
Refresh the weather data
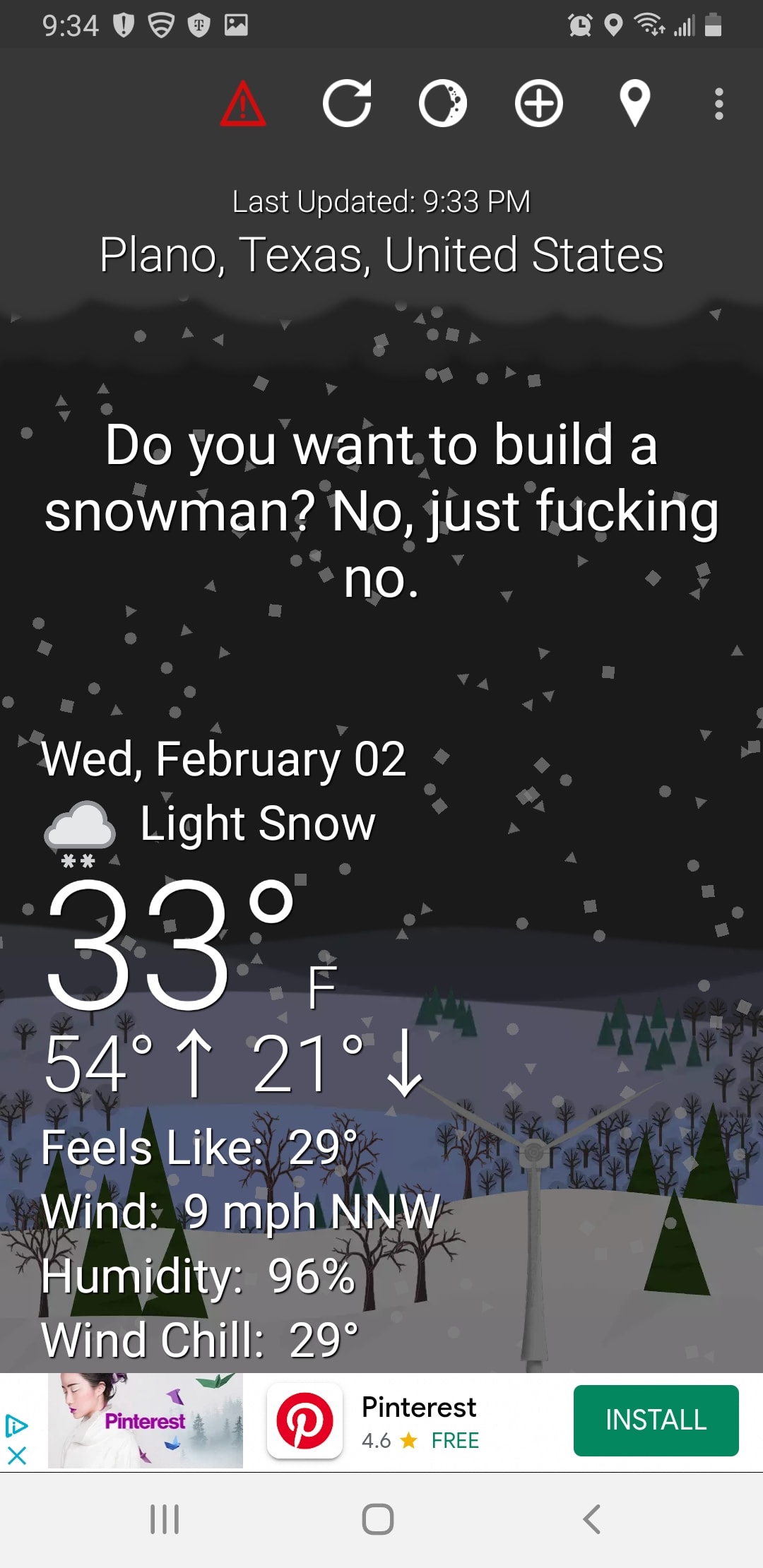click(347, 104)
